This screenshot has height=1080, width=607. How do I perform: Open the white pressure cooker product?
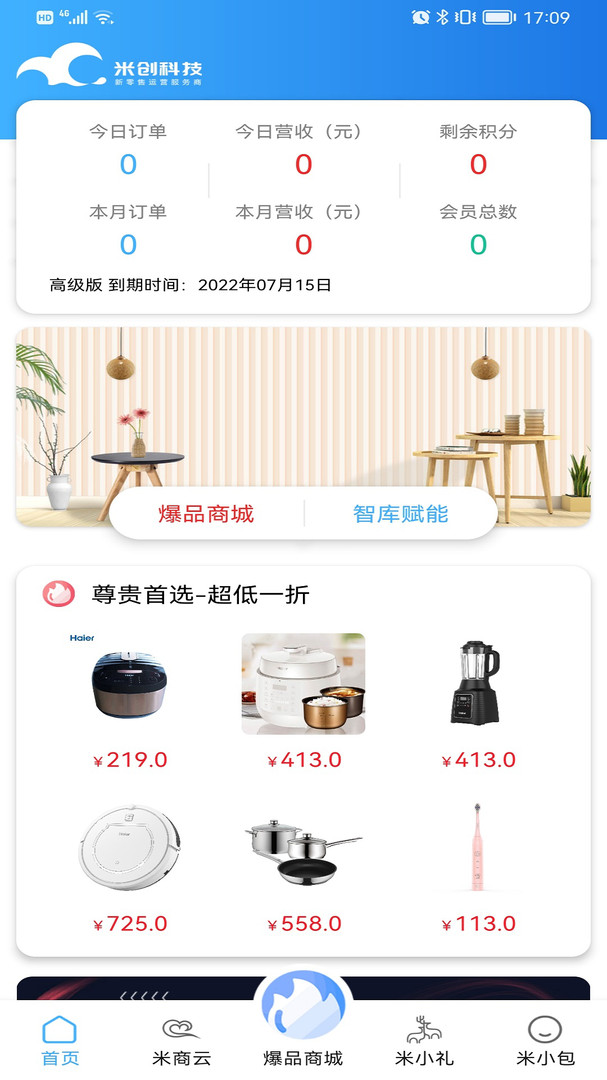tap(303, 685)
